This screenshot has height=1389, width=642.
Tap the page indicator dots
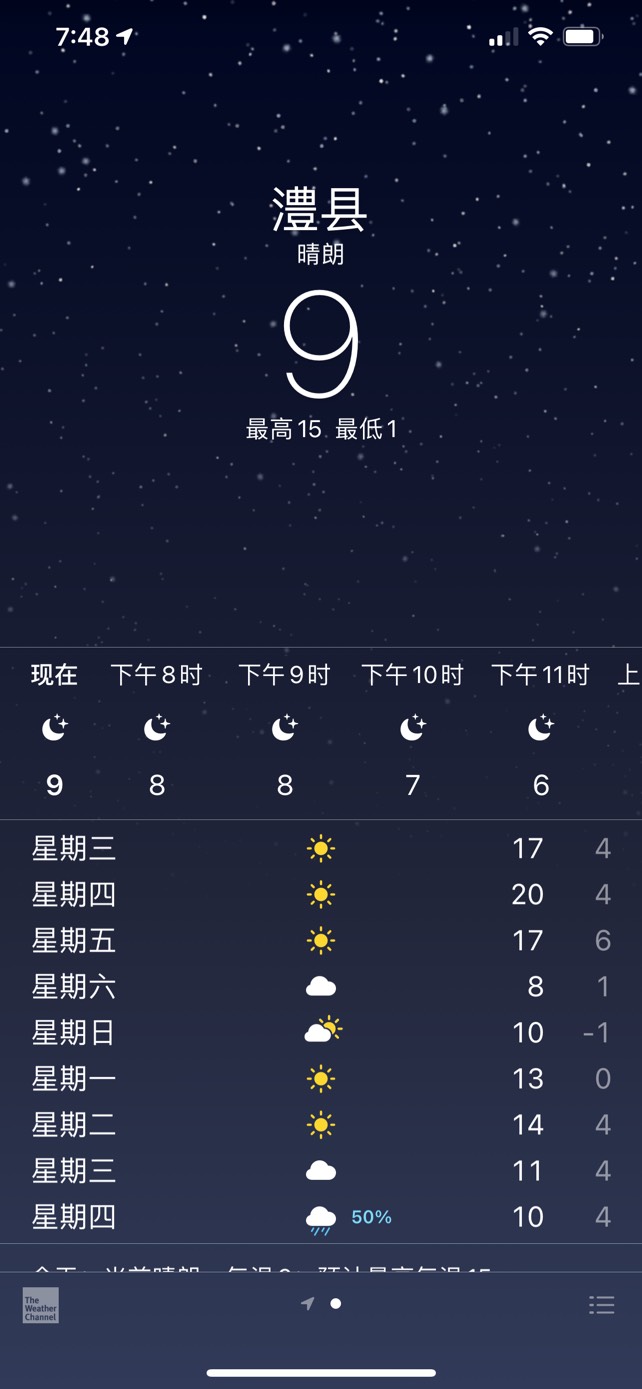click(x=321, y=1304)
